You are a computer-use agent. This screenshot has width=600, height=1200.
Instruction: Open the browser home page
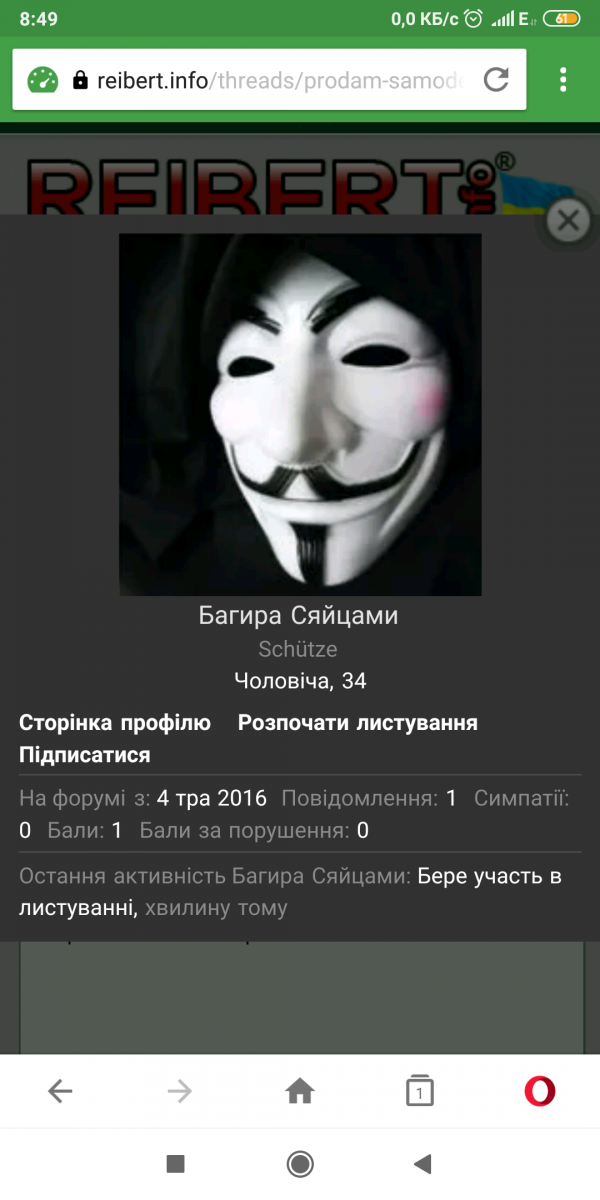(300, 1092)
